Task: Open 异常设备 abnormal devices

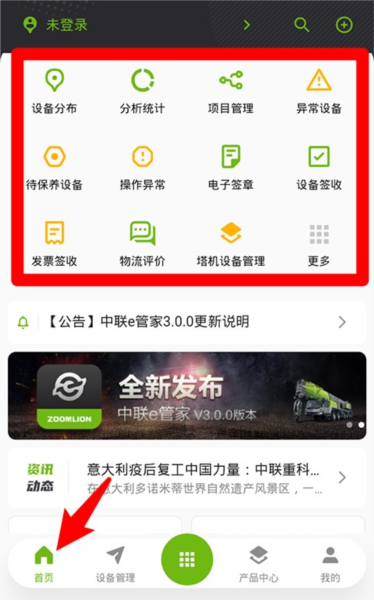Action: [319, 91]
